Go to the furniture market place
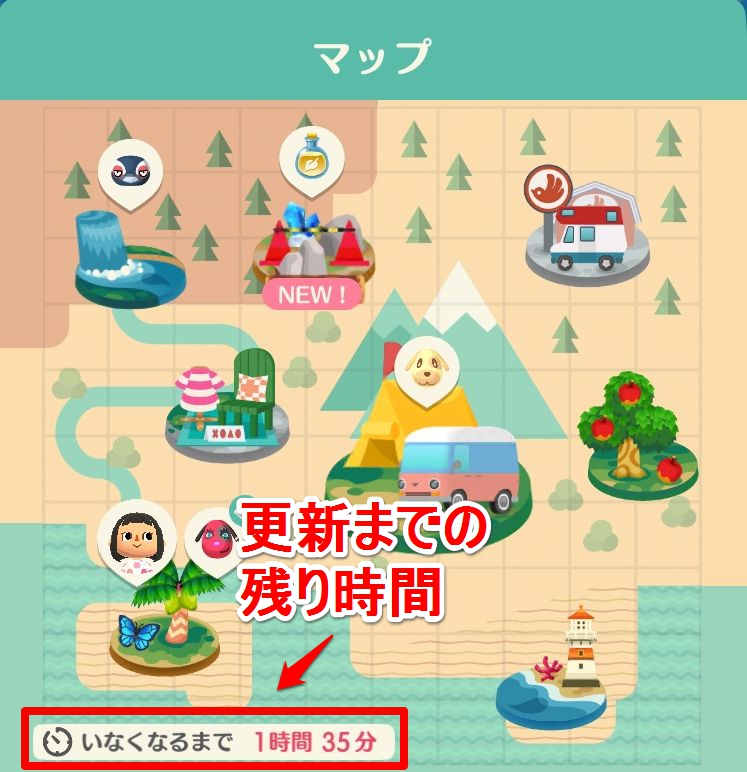 click(x=228, y=403)
